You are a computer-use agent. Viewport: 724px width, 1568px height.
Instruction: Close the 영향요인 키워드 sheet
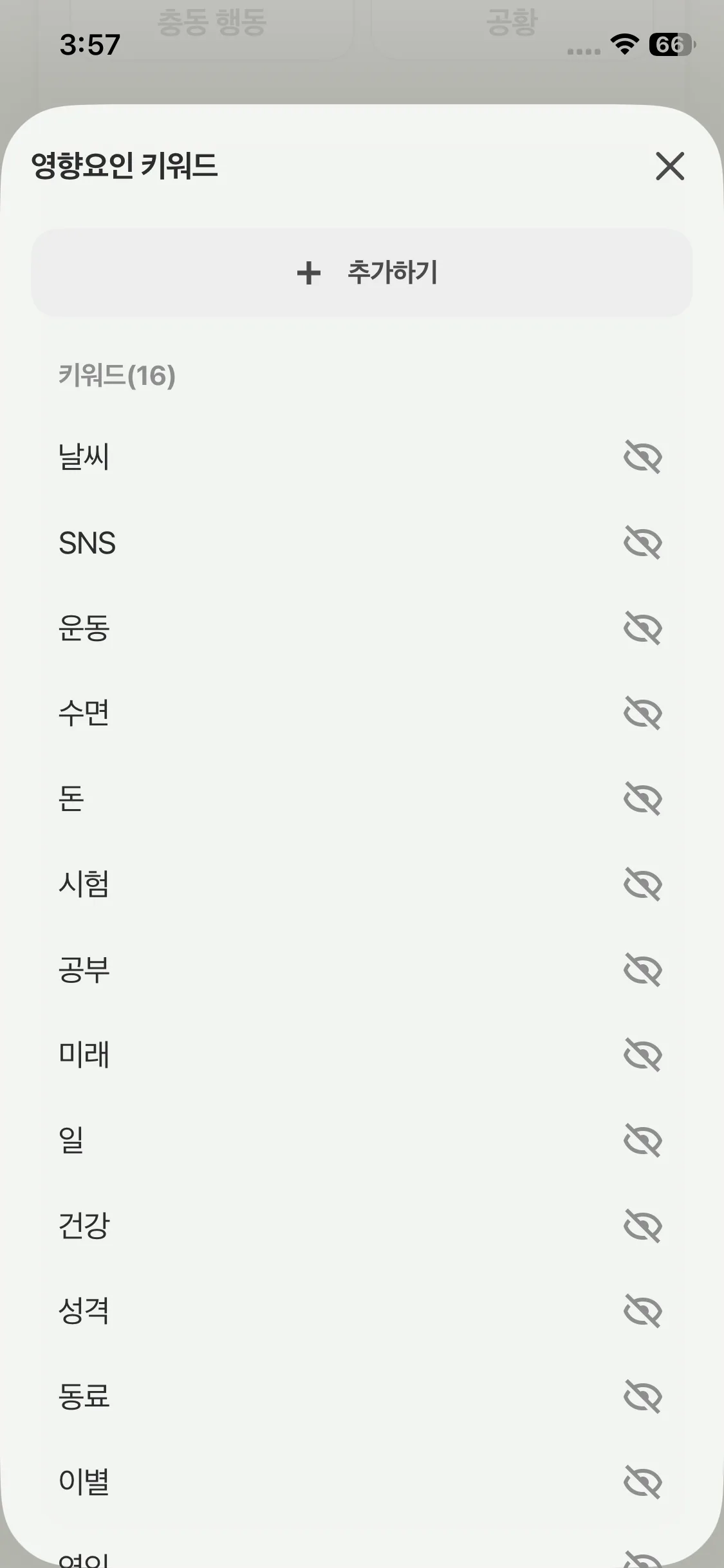(669, 166)
